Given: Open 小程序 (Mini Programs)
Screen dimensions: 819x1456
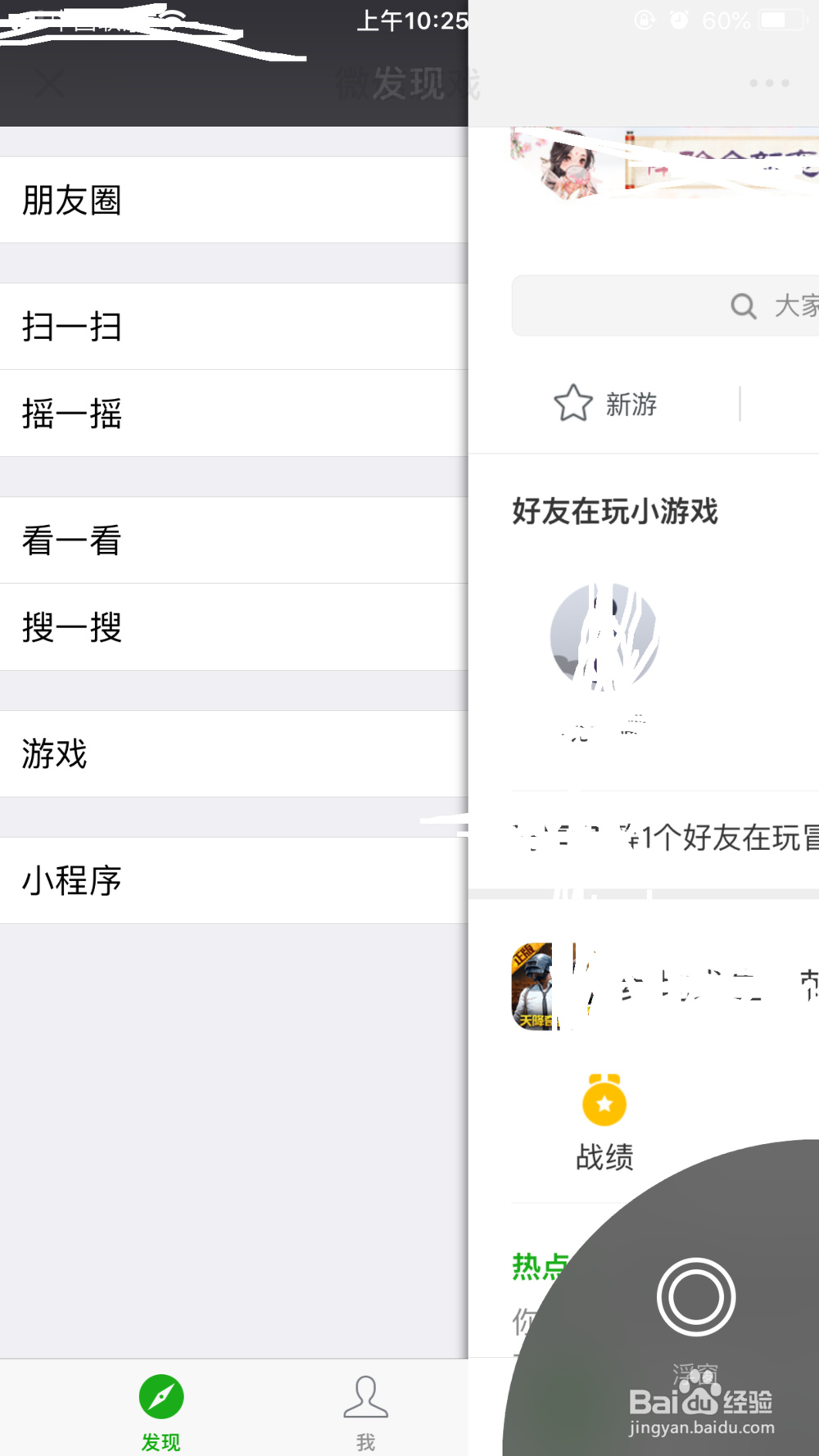Looking at the screenshot, I should pyautogui.click(x=70, y=880).
